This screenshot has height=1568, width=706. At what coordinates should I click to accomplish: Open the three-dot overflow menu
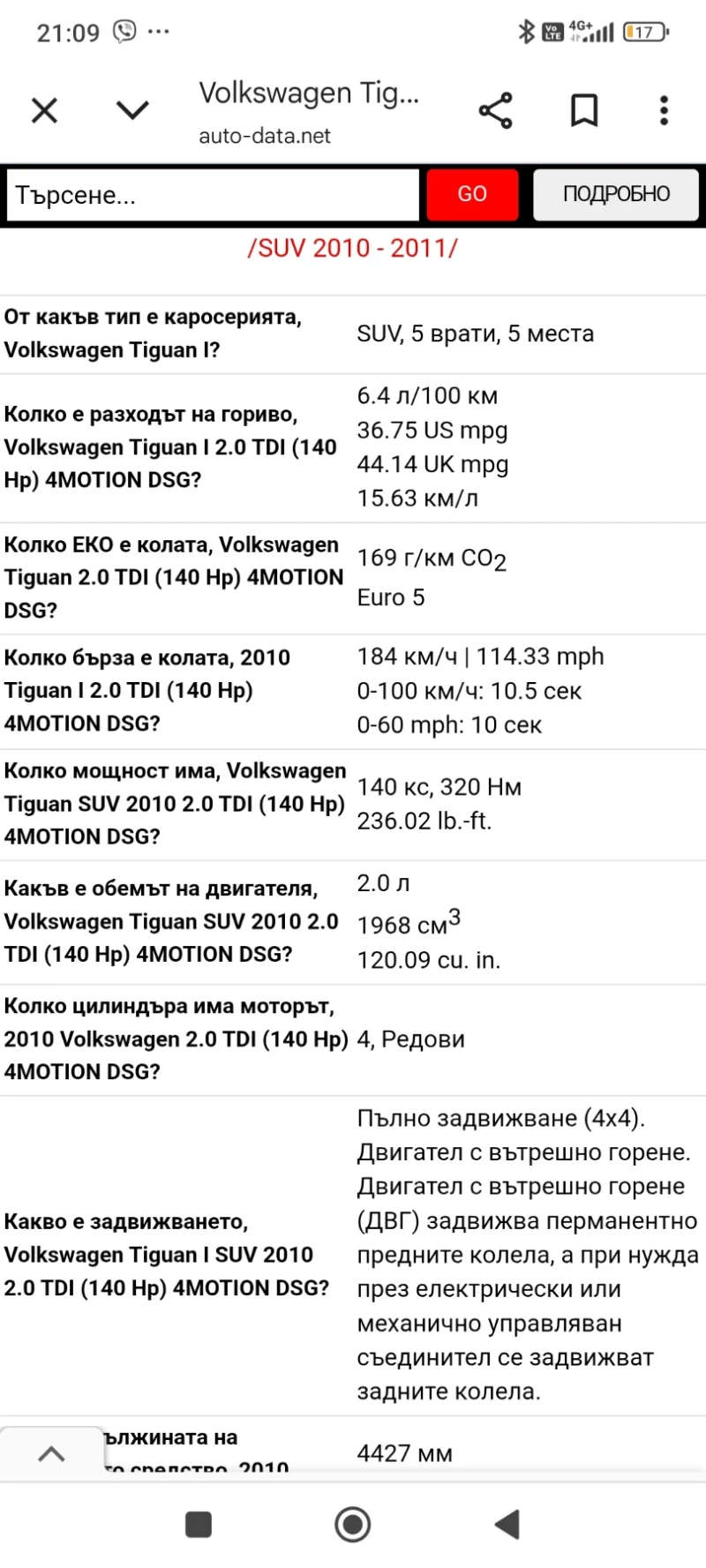(x=663, y=109)
